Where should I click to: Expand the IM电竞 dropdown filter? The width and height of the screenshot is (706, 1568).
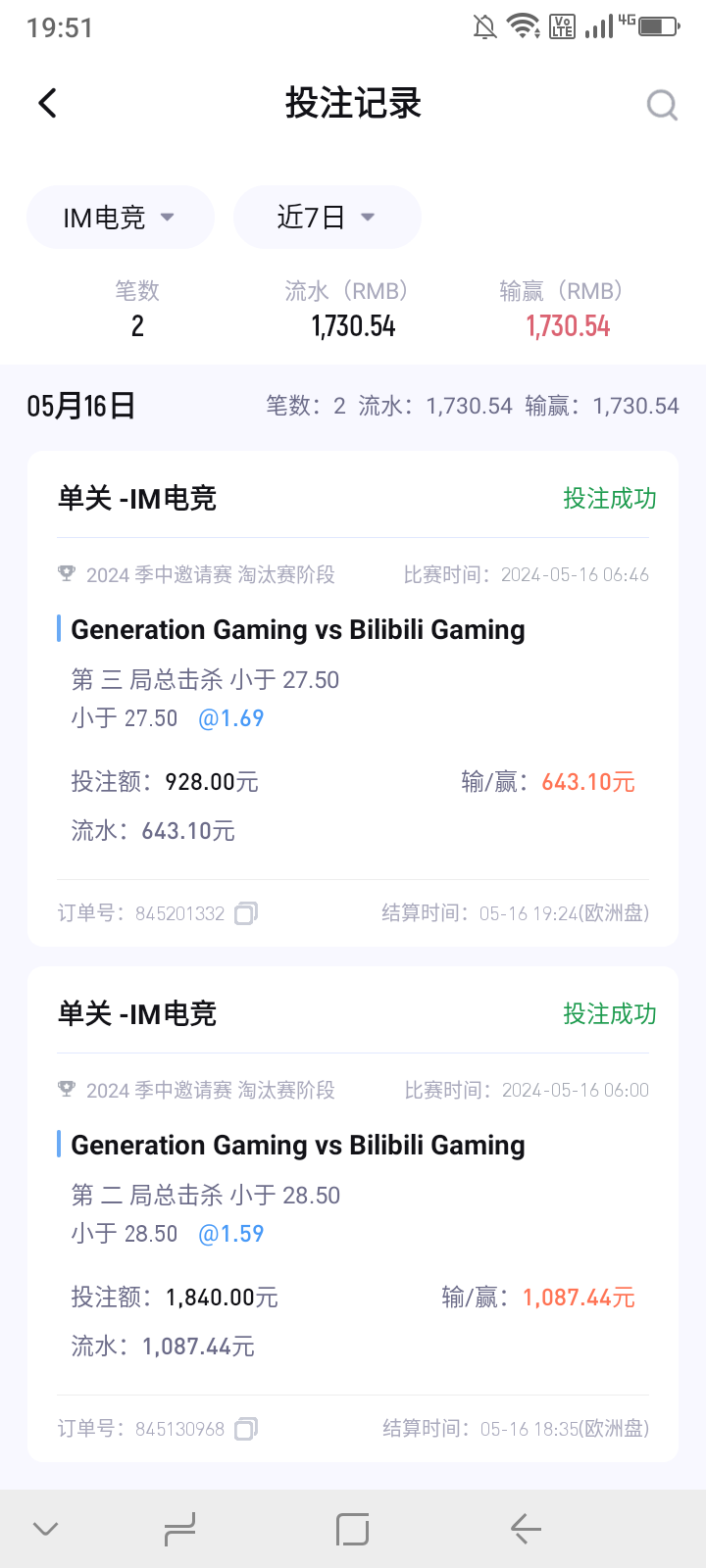(121, 217)
